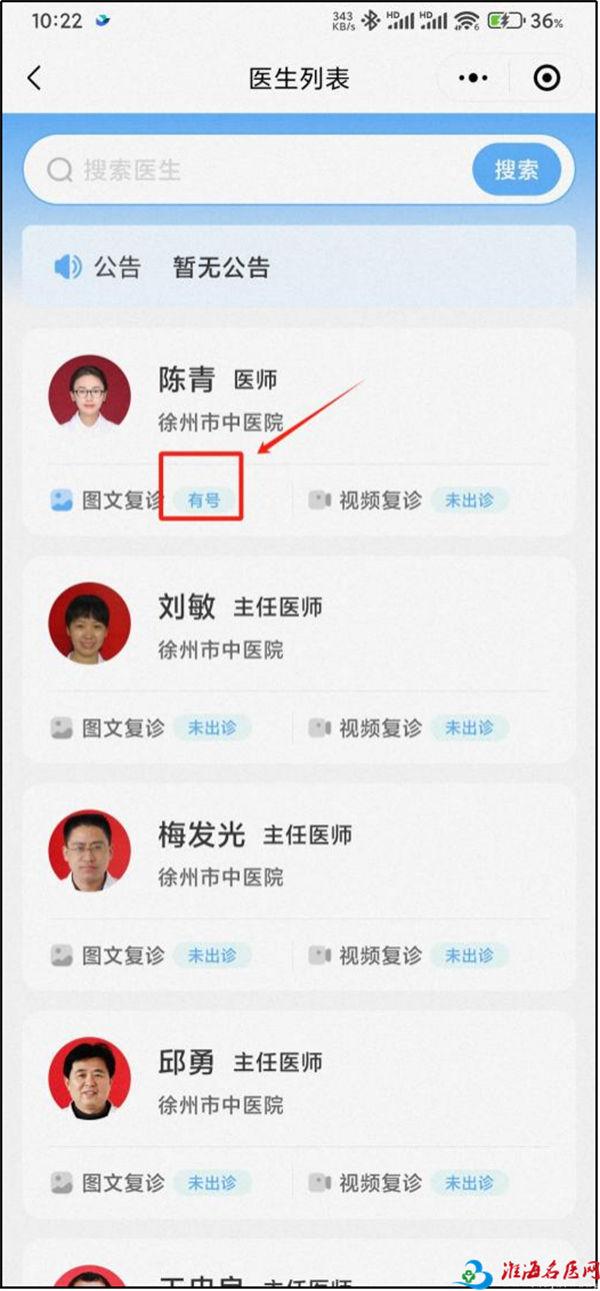The height and width of the screenshot is (1291, 600).
Task: Go back using the top-left arrow
Action: pyautogui.click(x=34, y=79)
